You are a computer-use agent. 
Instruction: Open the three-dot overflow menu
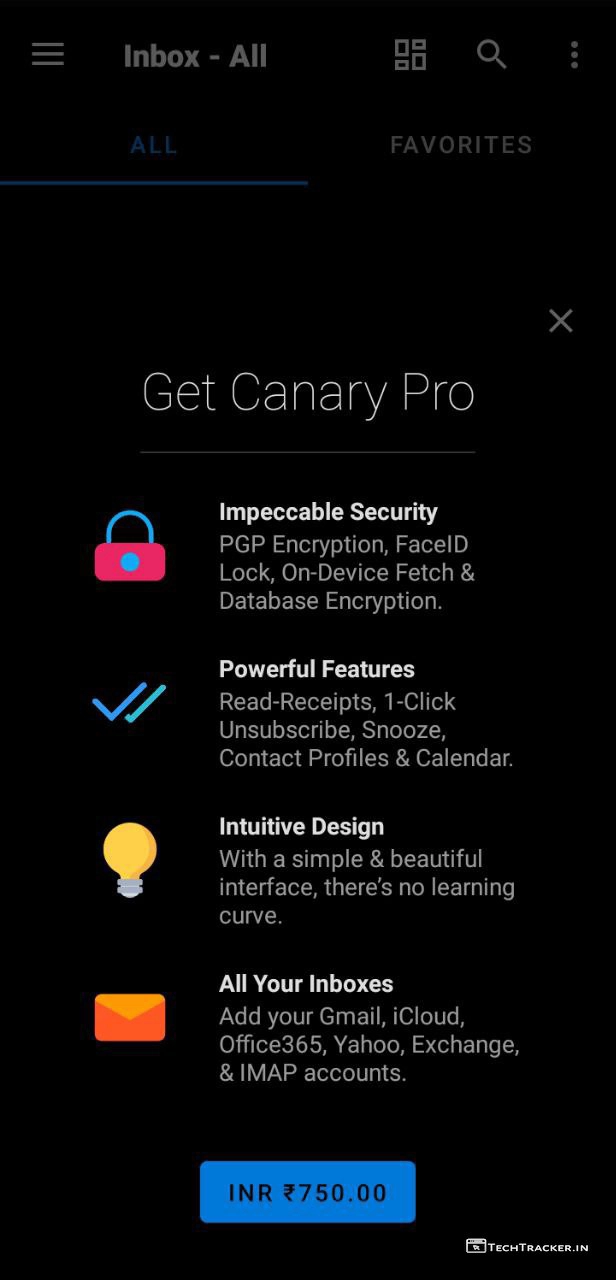(574, 55)
